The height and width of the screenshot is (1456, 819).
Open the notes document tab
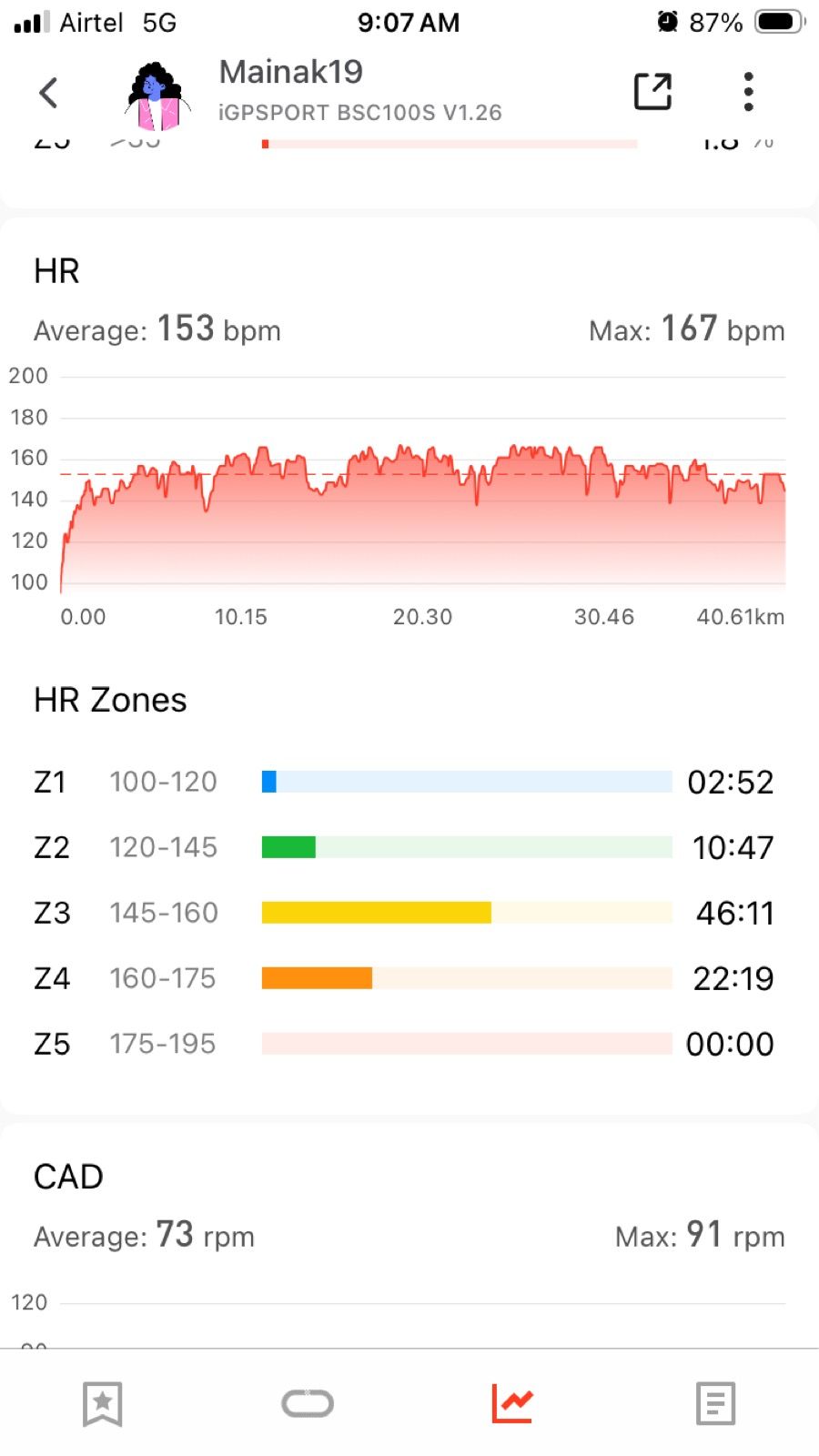coord(715,1403)
